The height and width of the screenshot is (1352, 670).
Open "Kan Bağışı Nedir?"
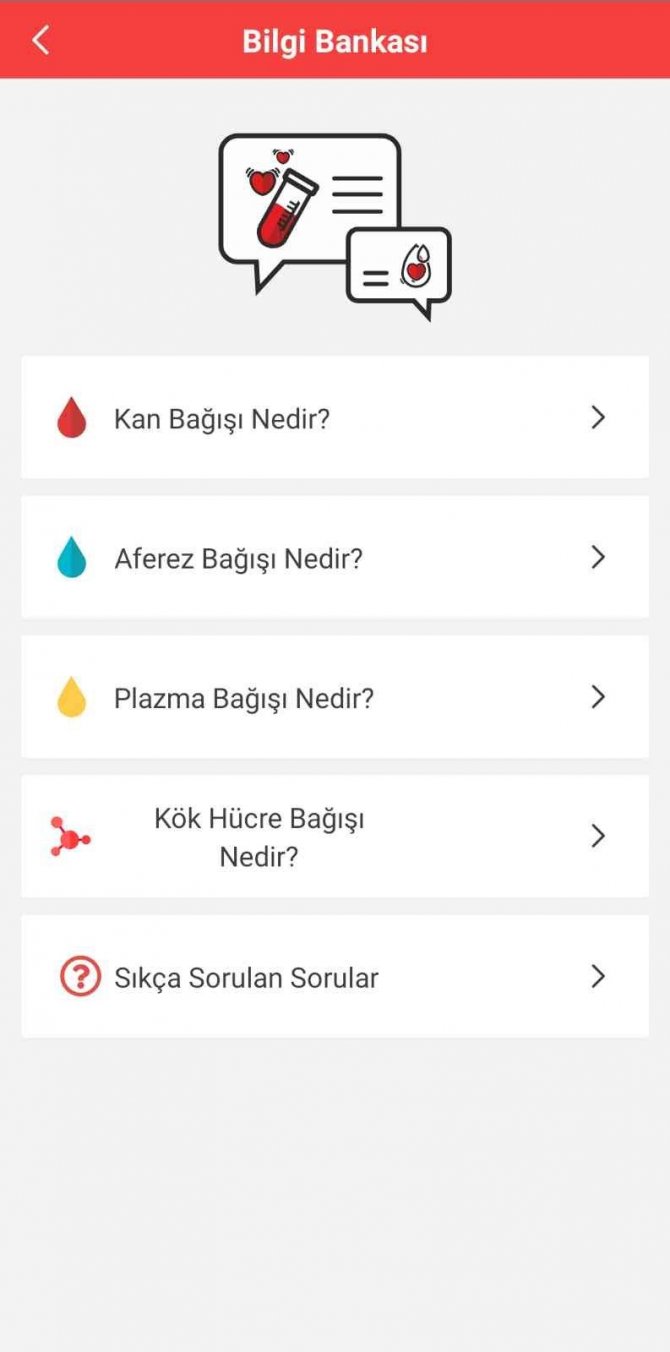pyautogui.click(x=334, y=417)
